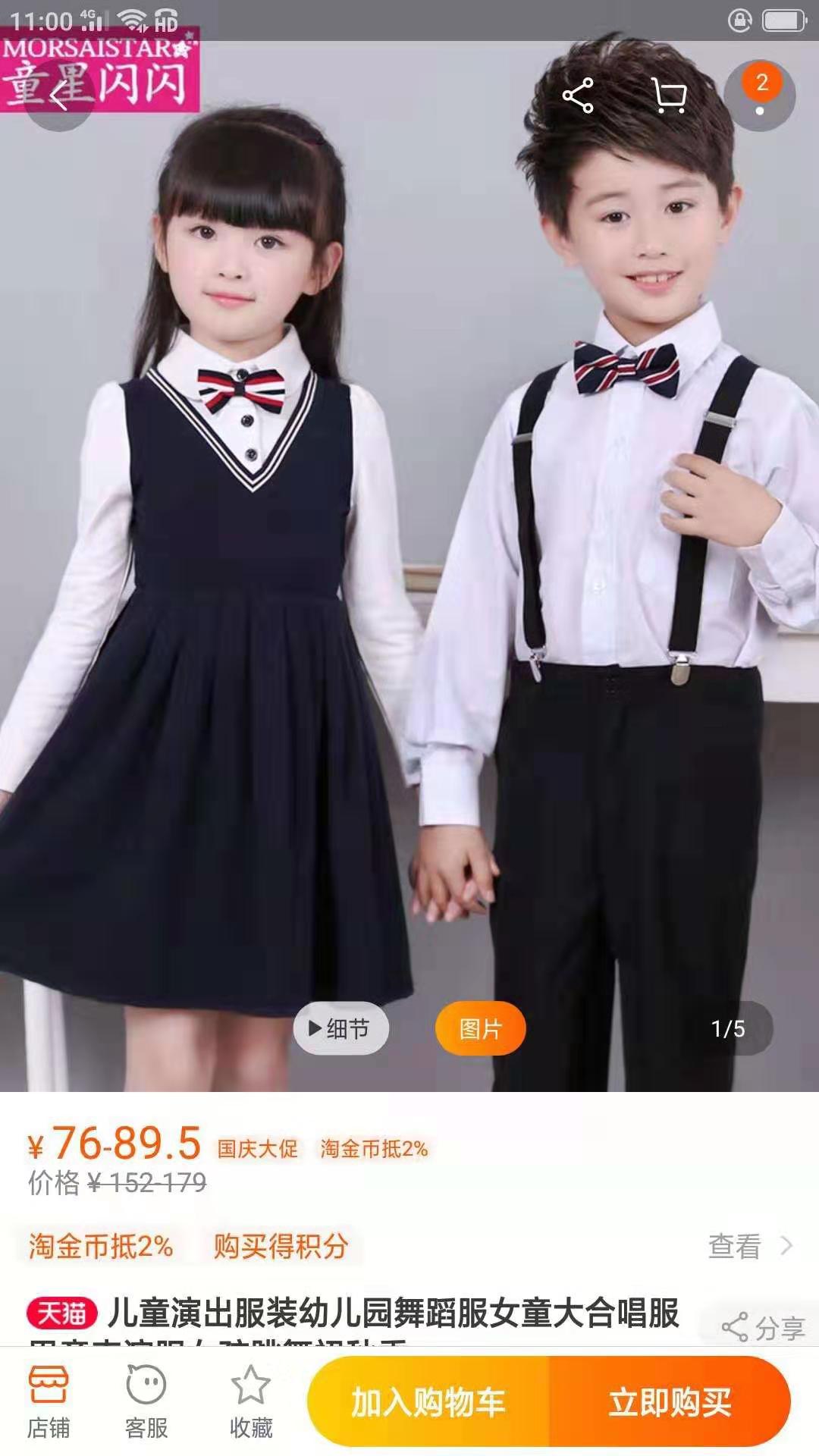This screenshot has height=1456, width=819.
Task: Open the more menu with badge 2
Action: coord(760,96)
